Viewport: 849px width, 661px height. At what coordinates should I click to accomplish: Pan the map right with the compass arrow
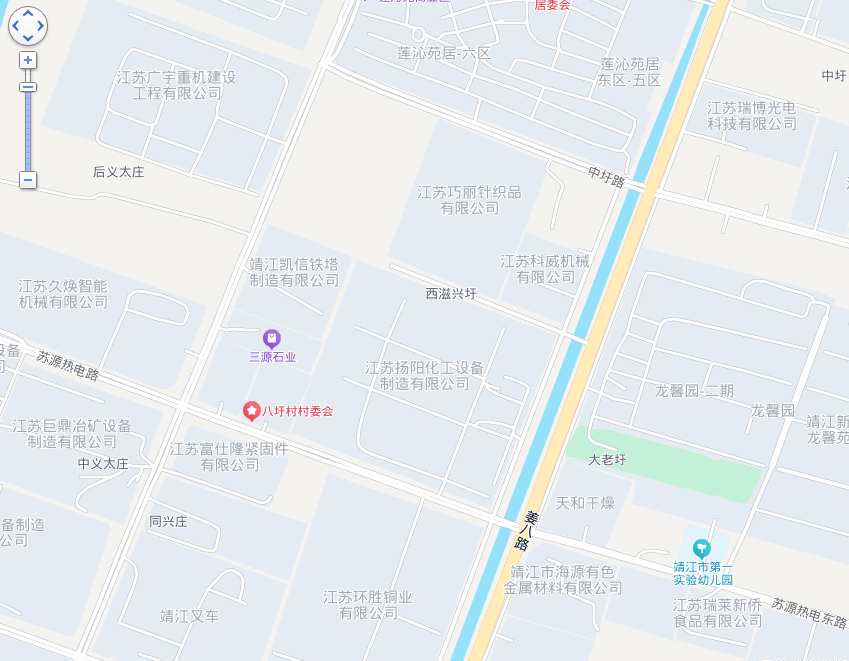click(41, 27)
